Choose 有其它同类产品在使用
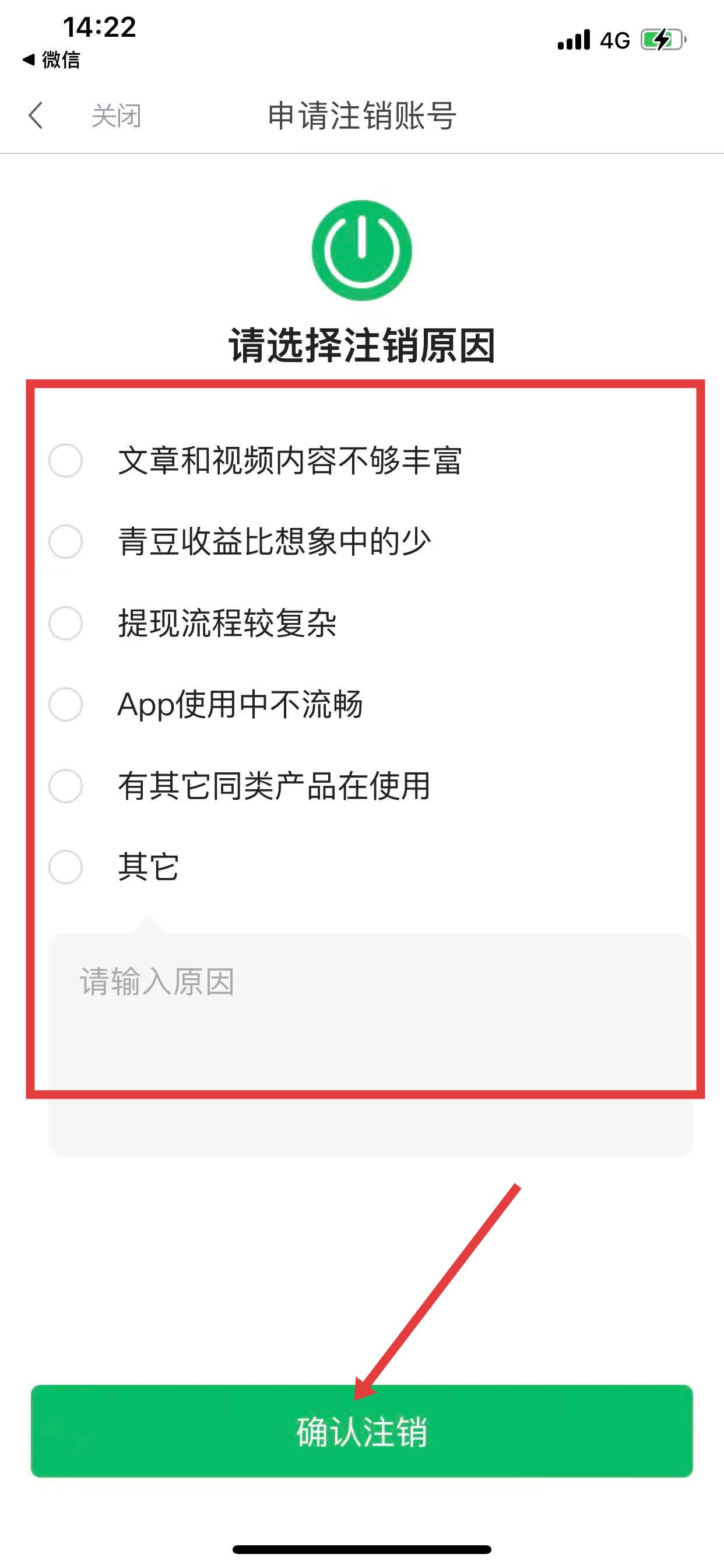 [66, 785]
